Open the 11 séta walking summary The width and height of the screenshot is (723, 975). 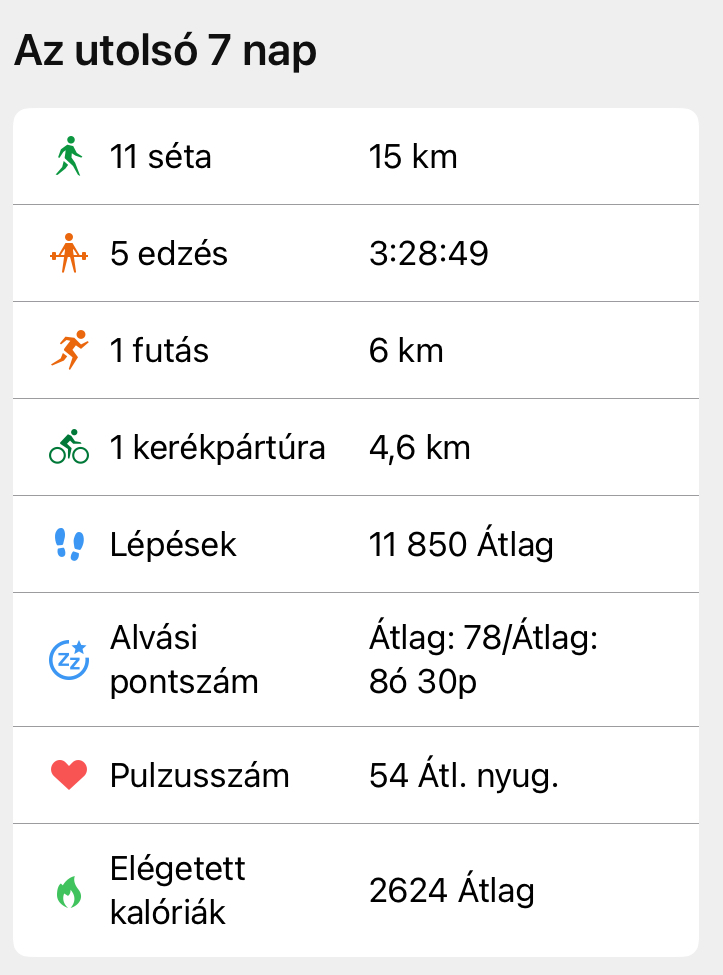(x=355, y=157)
